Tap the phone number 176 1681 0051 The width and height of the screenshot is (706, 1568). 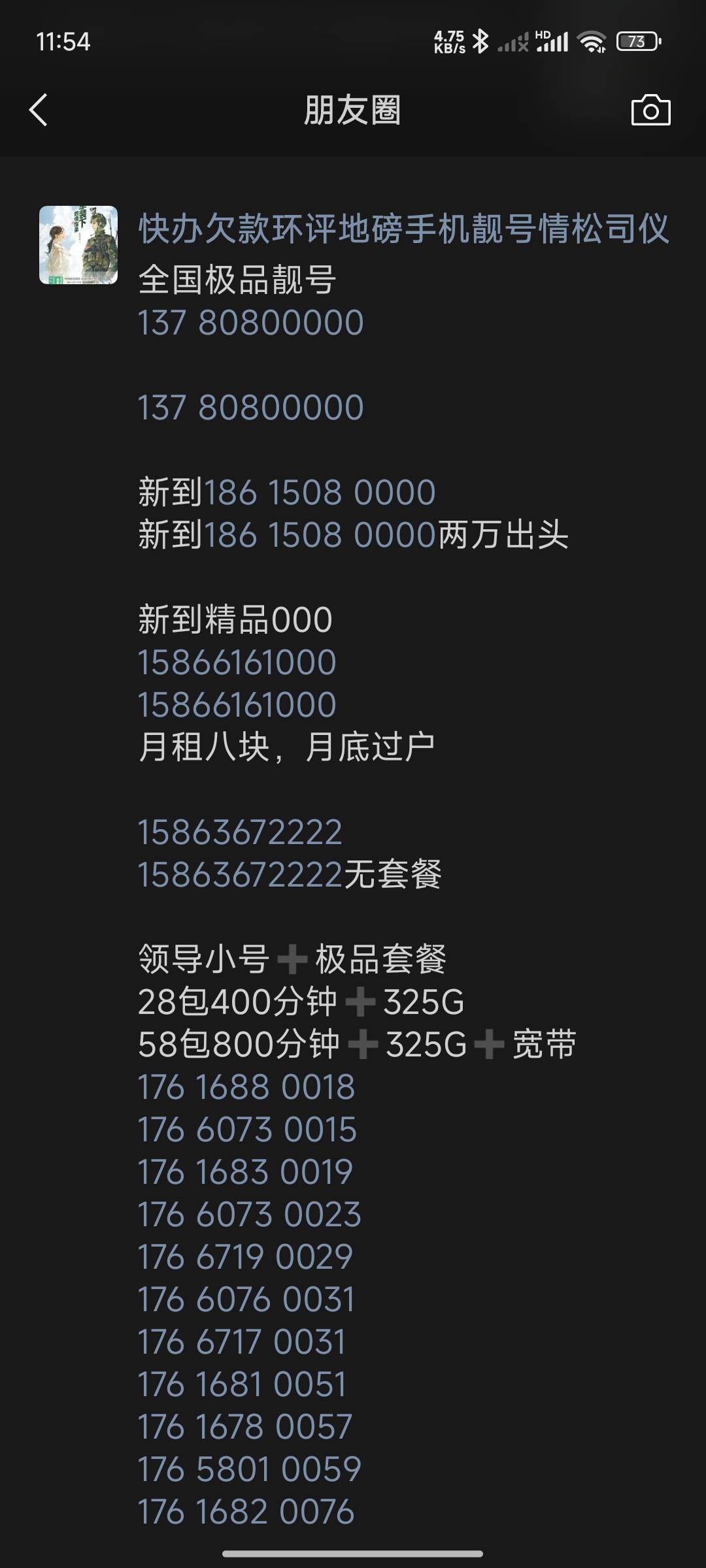pyautogui.click(x=243, y=1384)
